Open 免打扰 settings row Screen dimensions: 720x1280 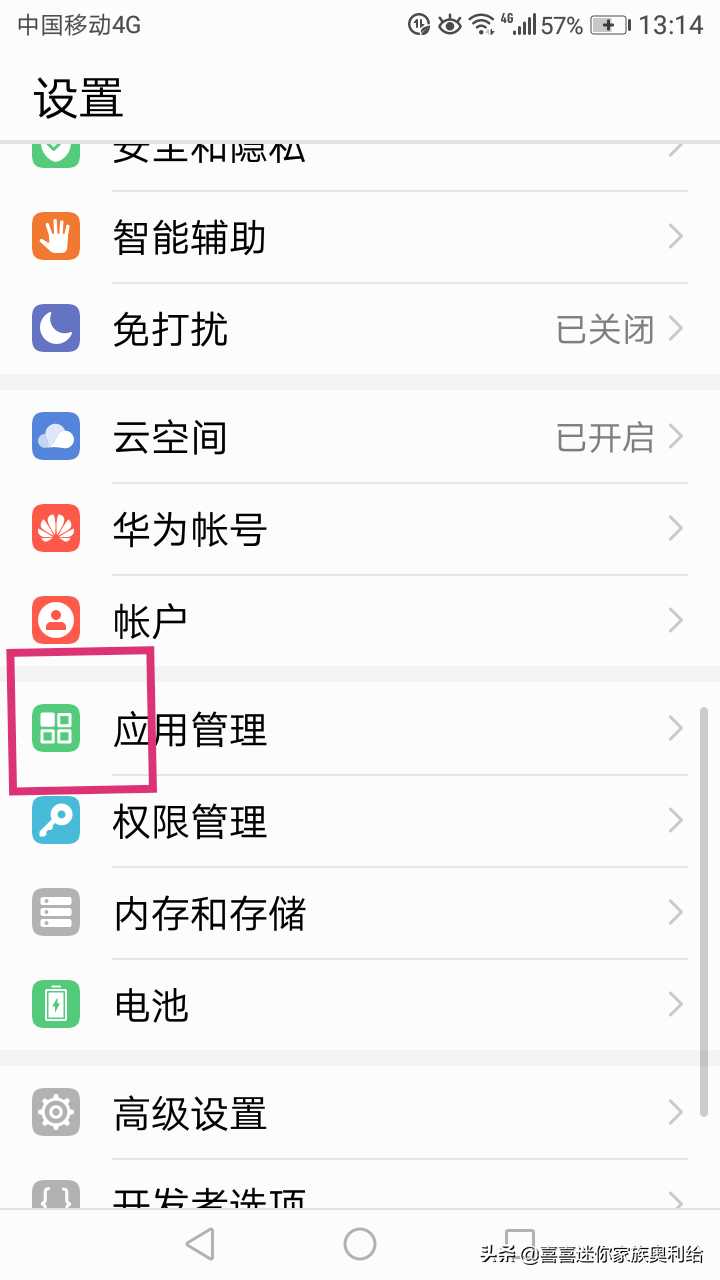(x=360, y=329)
